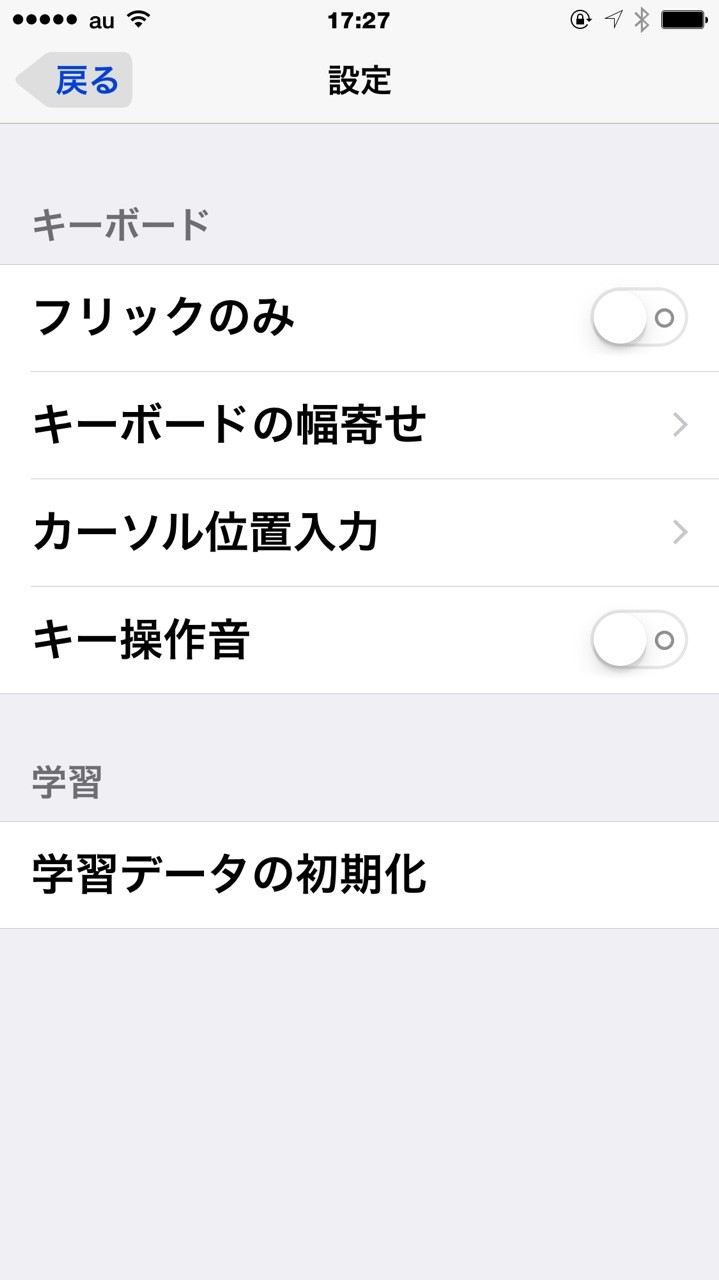Open キーボードの幅寄せ settings

[x=360, y=425]
